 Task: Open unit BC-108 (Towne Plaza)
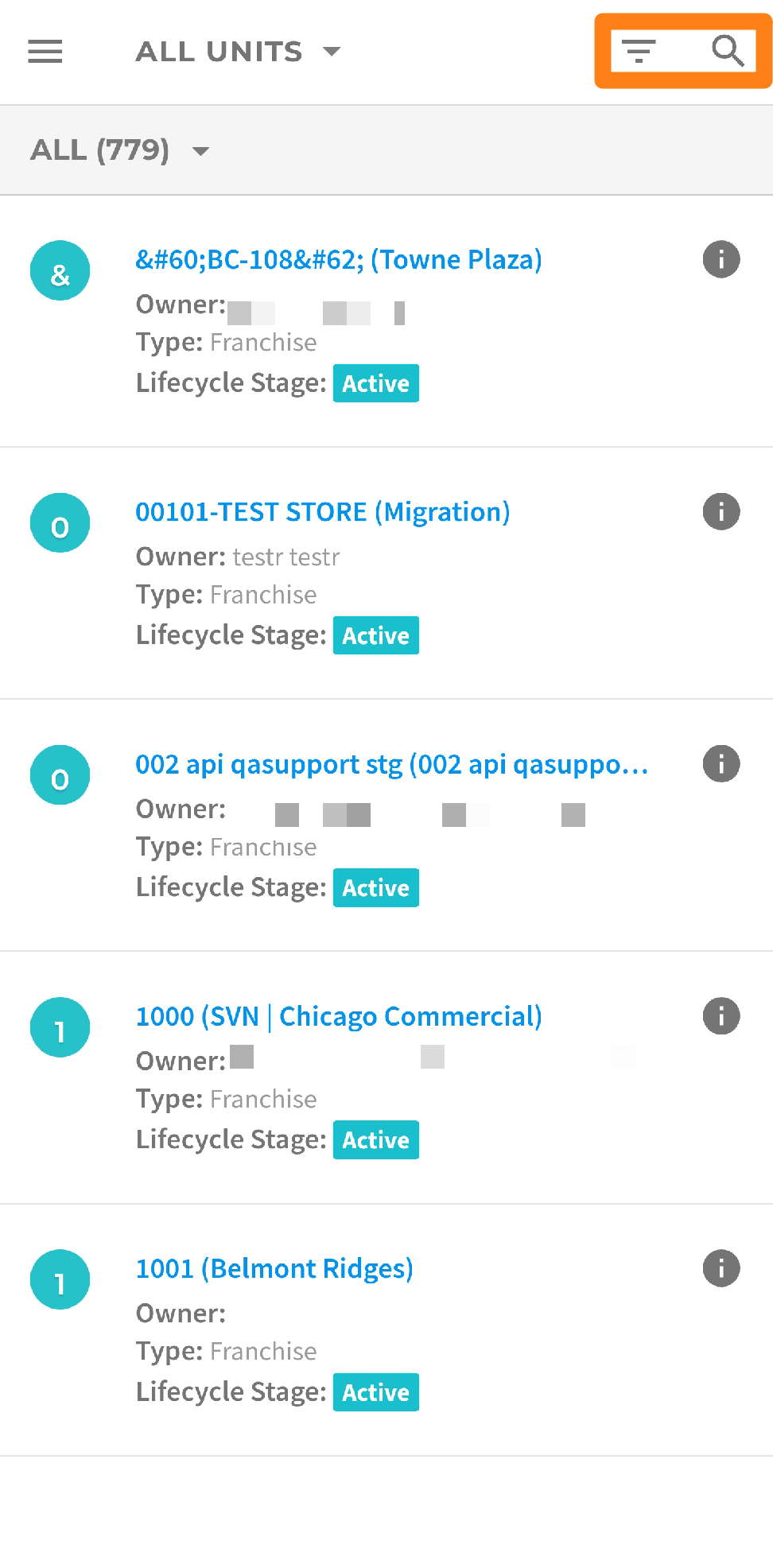click(339, 259)
